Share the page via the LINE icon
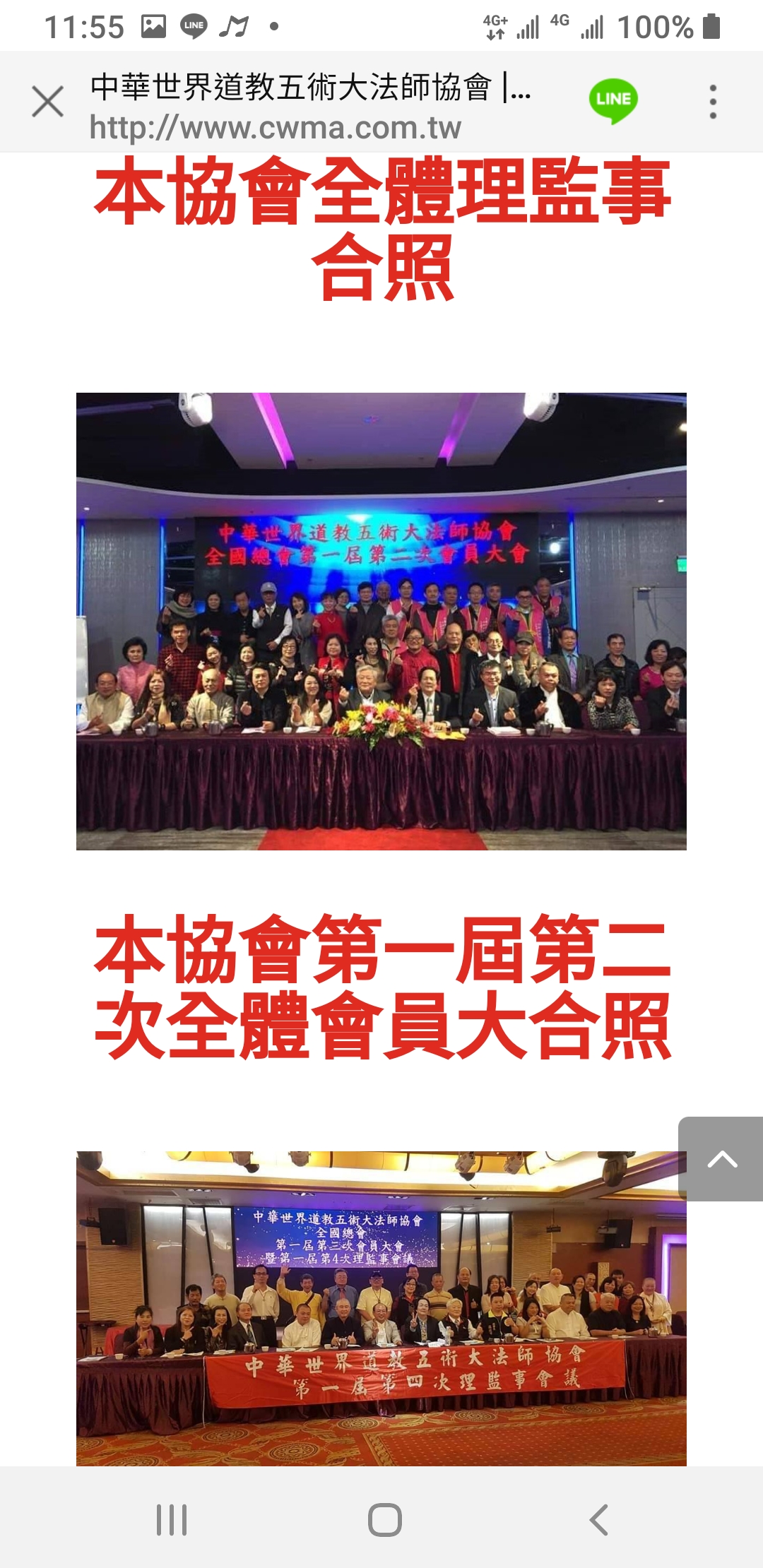763x1568 pixels. coord(613,101)
